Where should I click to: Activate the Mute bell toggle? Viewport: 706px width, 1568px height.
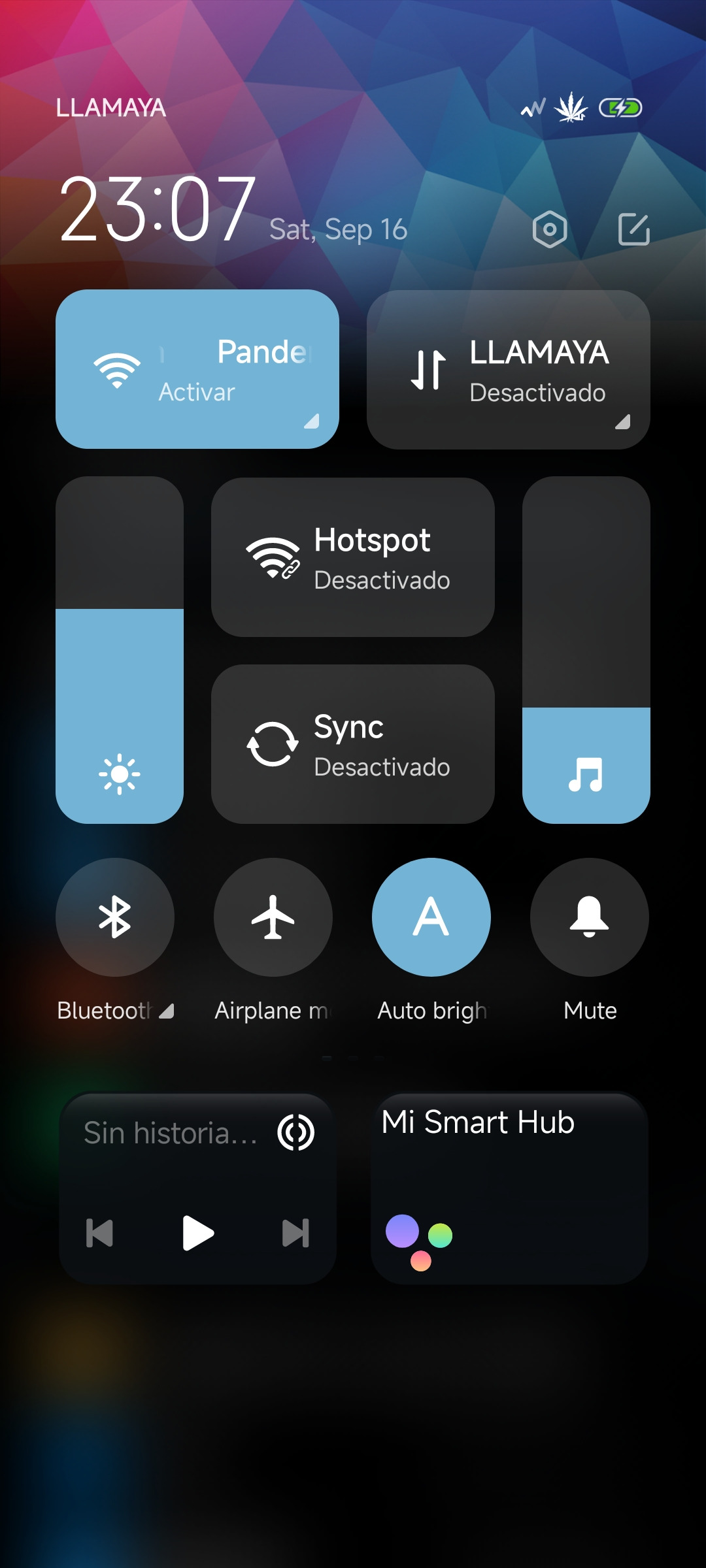(590, 917)
